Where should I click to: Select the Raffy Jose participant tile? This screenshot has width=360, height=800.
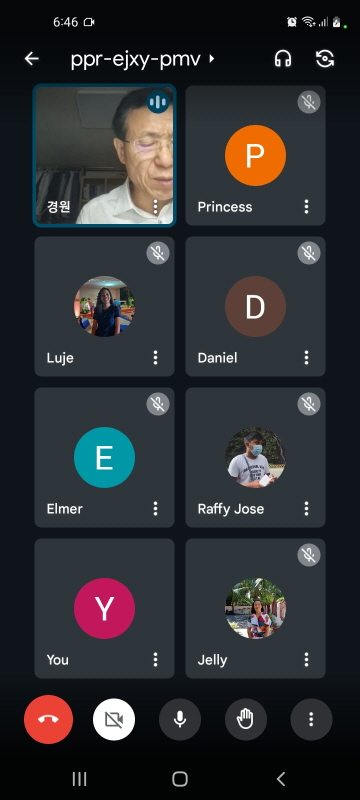click(x=255, y=458)
